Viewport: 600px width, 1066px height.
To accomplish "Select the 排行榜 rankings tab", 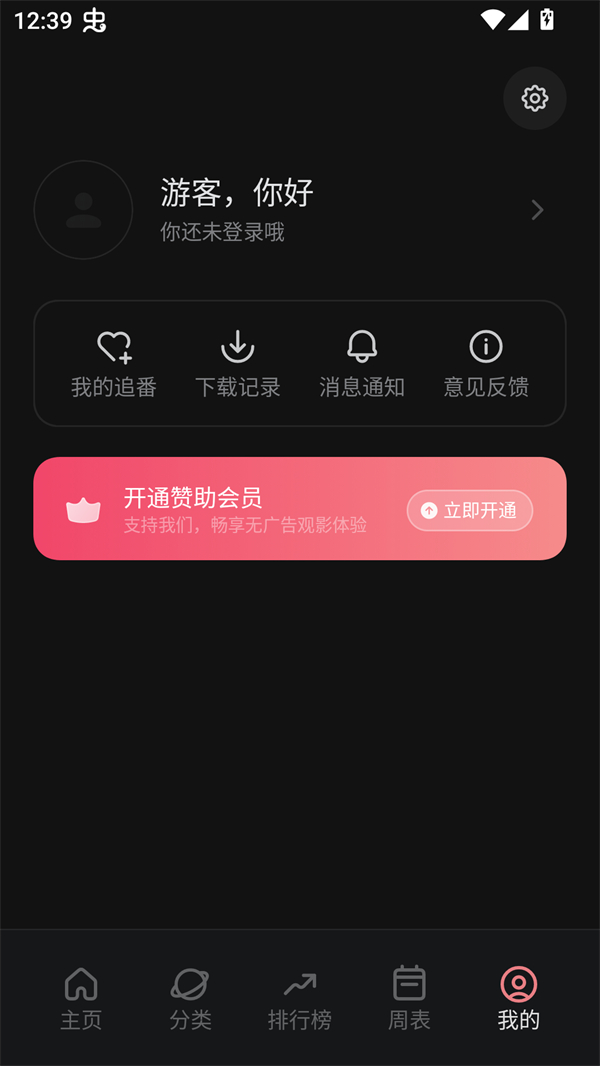I will coord(300,998).
